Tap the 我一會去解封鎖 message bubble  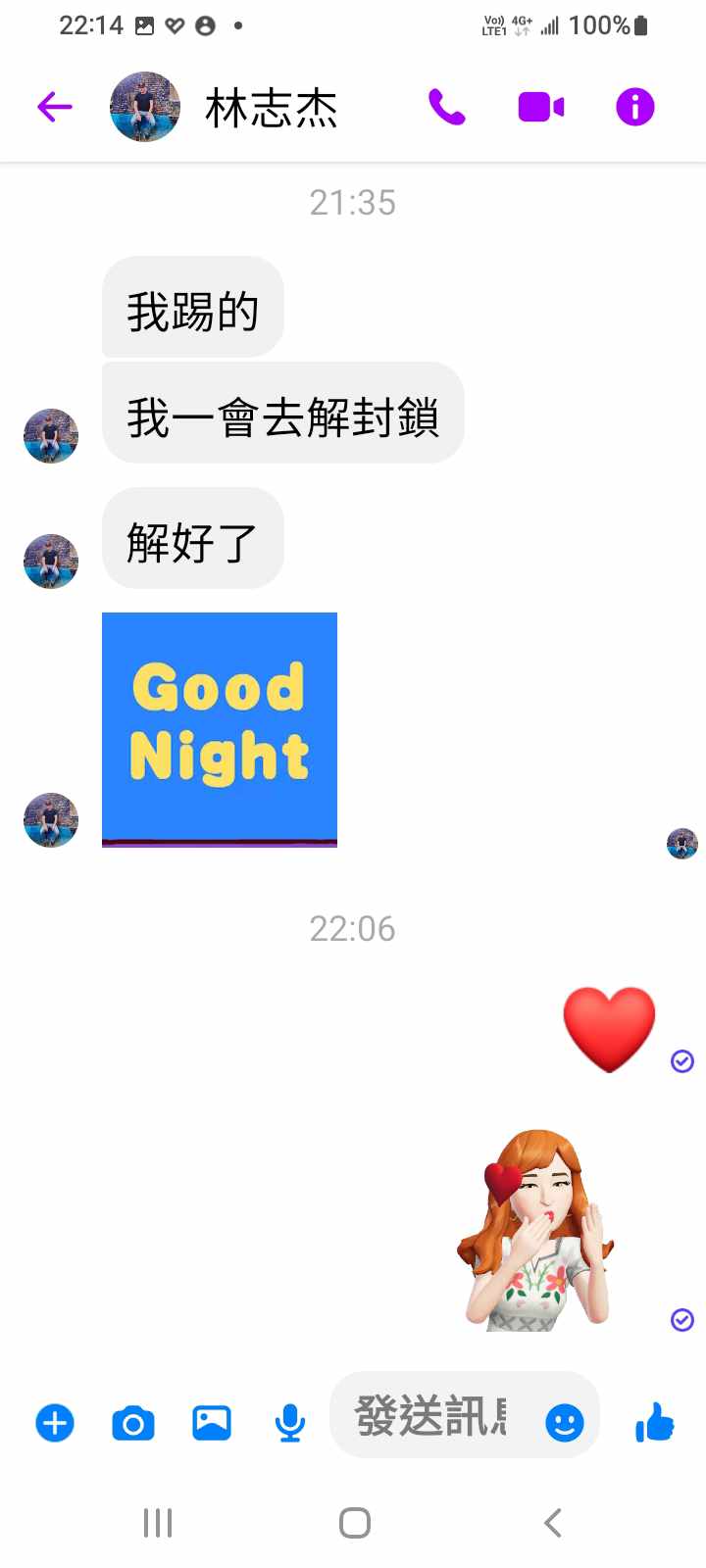[282, 414]
